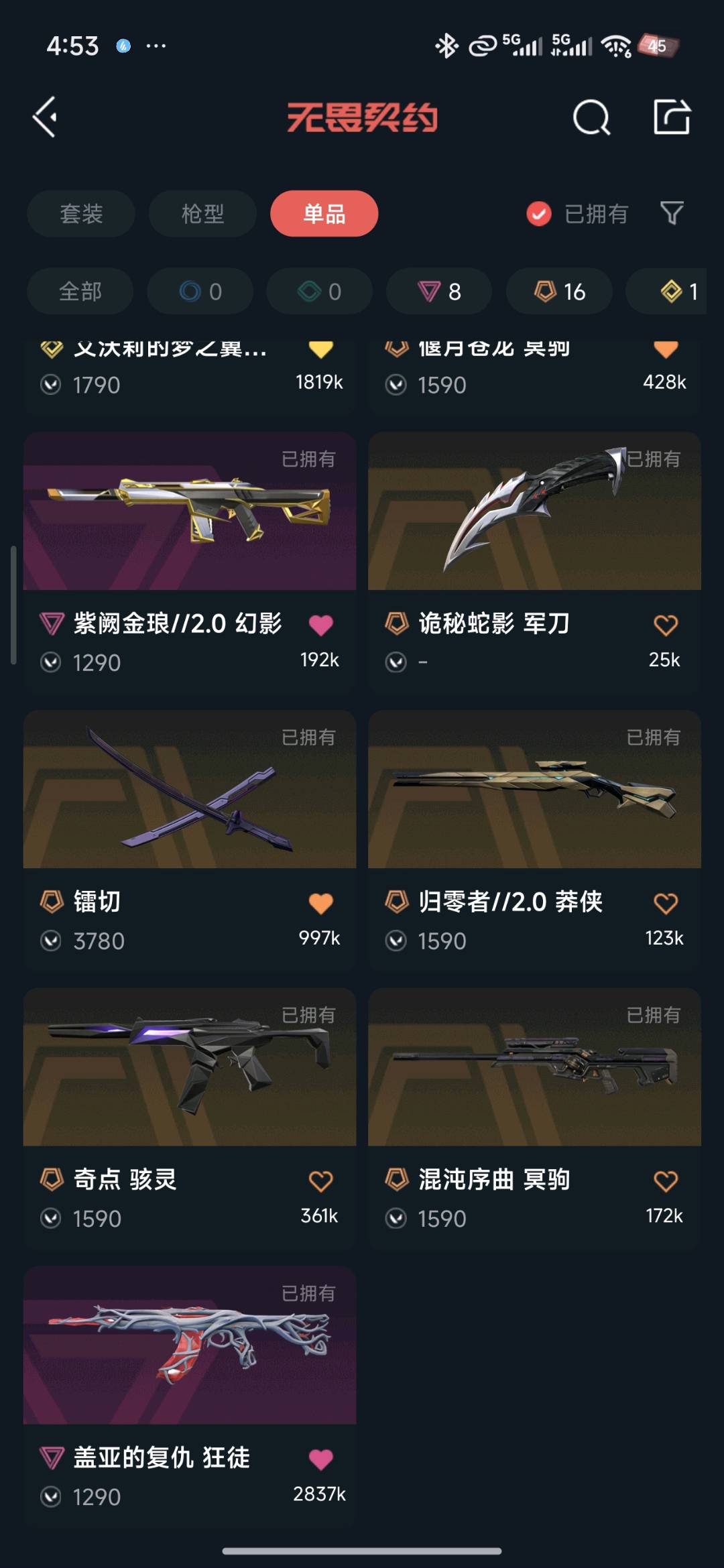Open the search icon

click(x=591, y=117)
